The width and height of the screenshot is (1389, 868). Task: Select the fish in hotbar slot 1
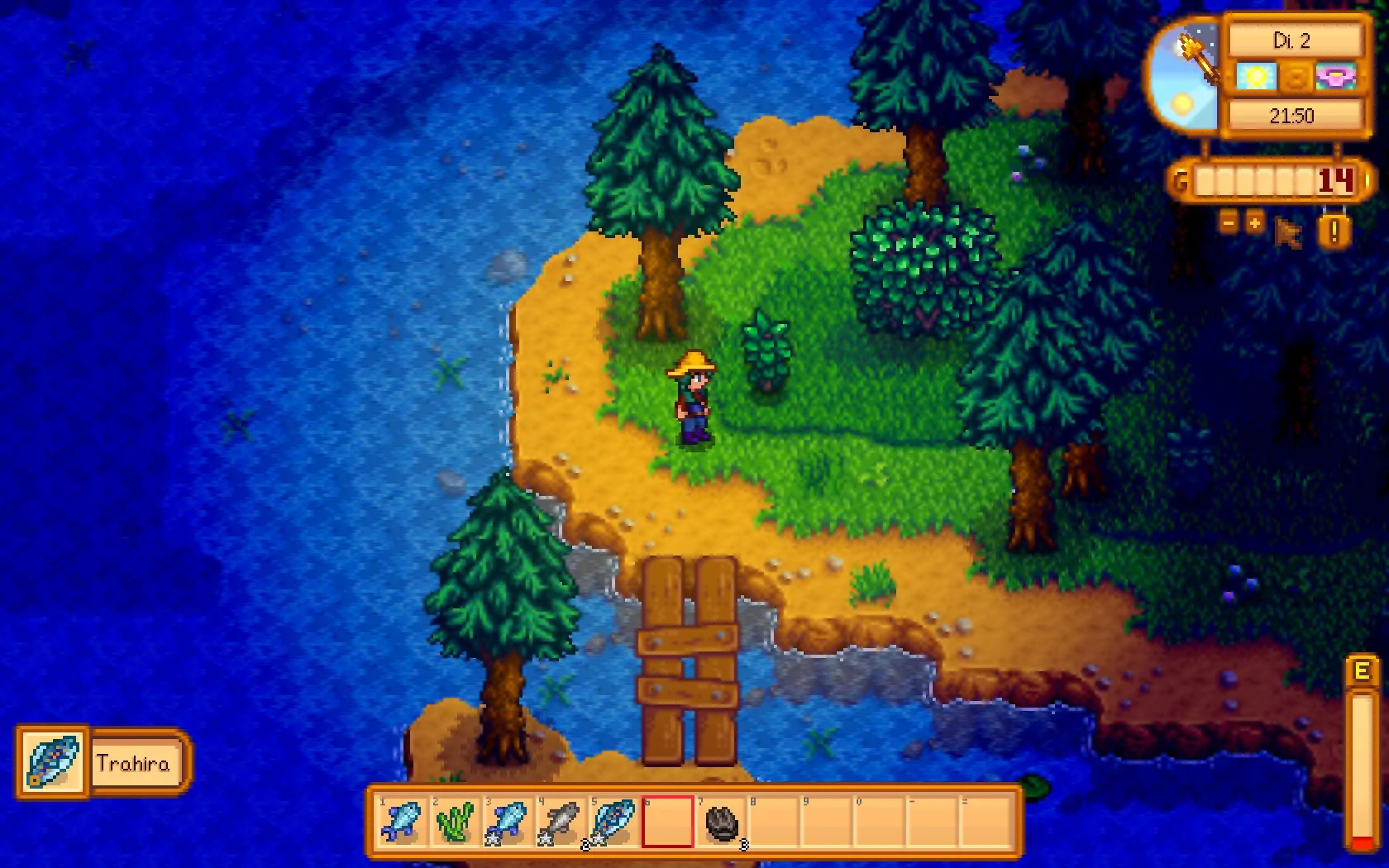(x=403, y=822)
